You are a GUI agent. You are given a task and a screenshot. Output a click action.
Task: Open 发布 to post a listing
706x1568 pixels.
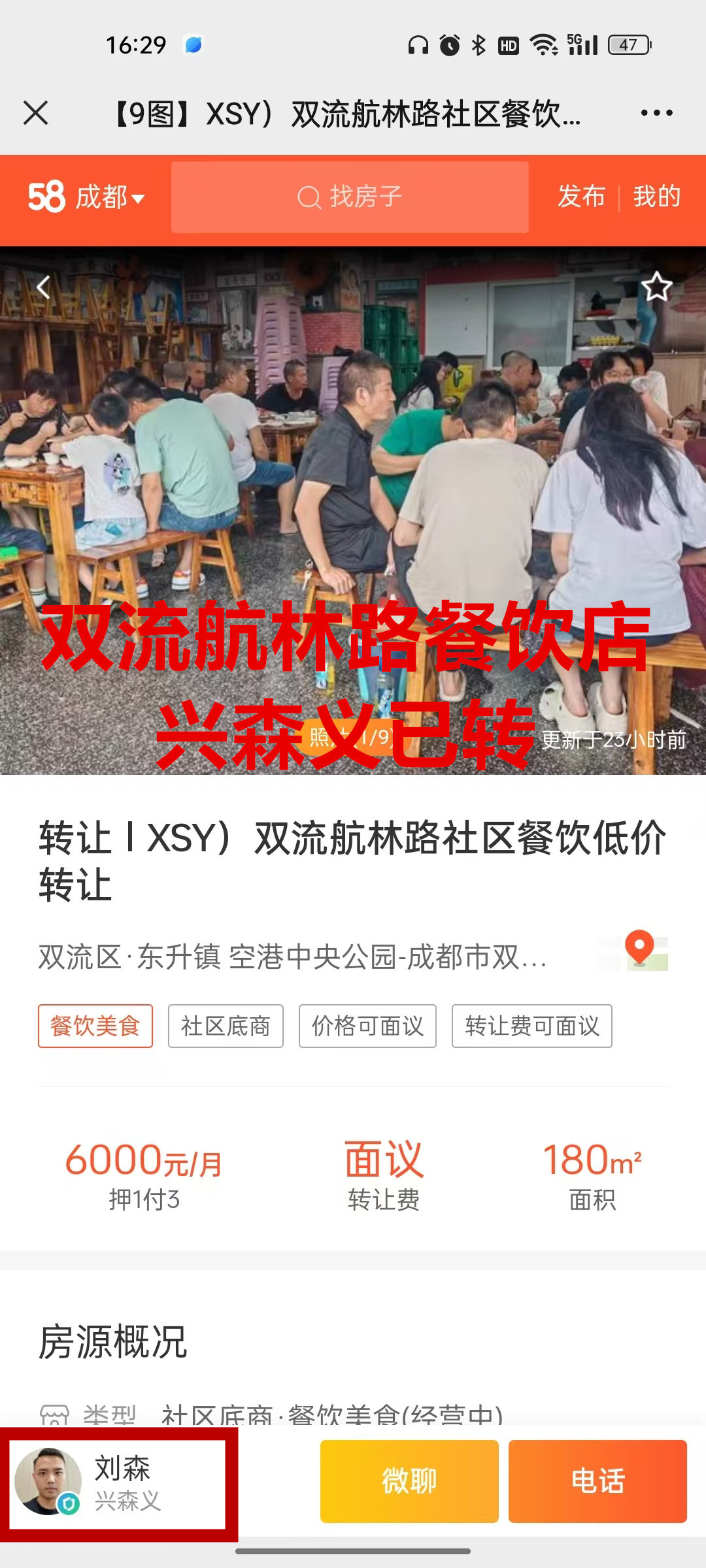tap(581, 197)
